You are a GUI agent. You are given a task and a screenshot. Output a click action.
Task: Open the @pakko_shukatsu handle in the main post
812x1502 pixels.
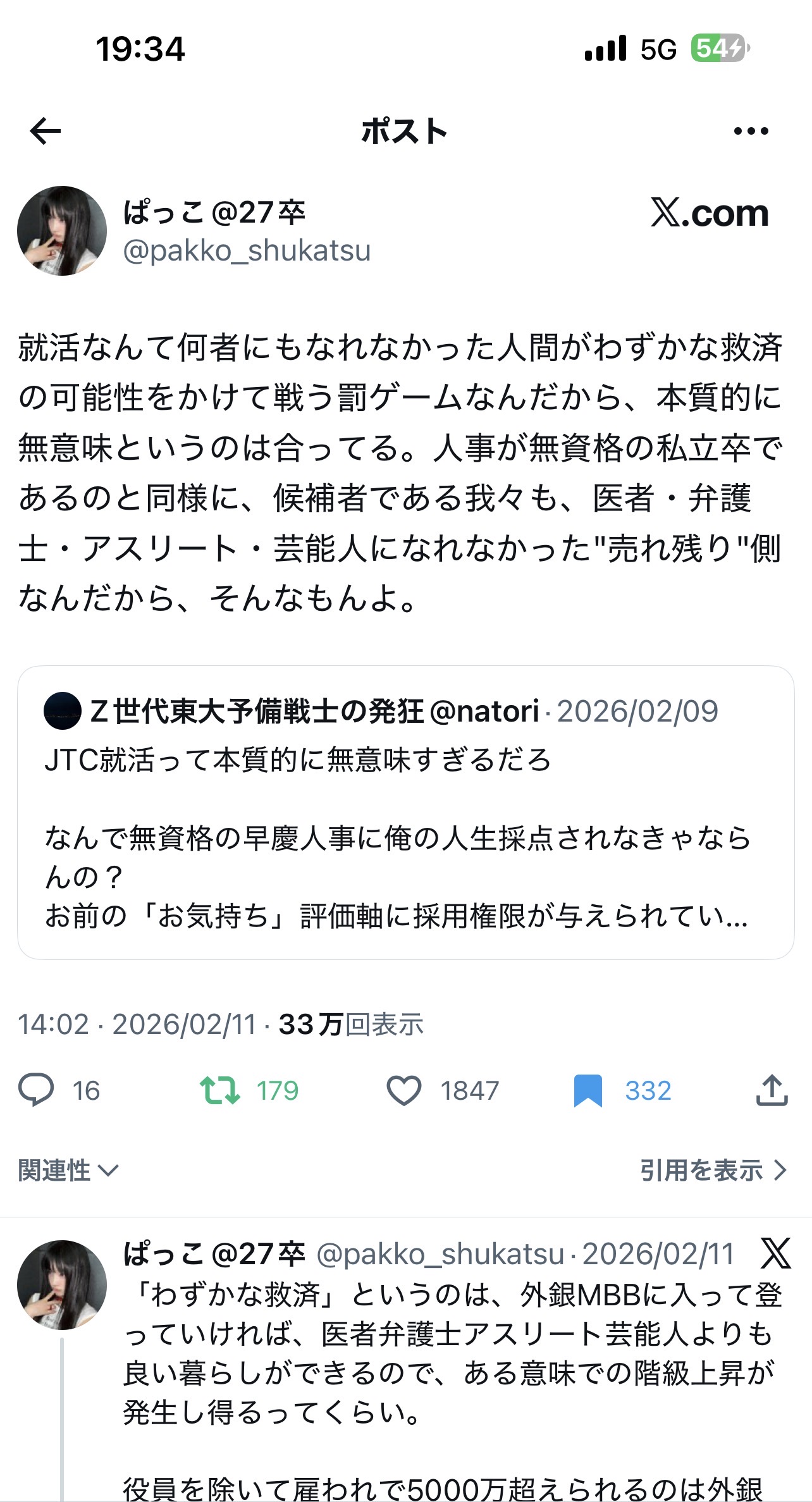(247, 251)
